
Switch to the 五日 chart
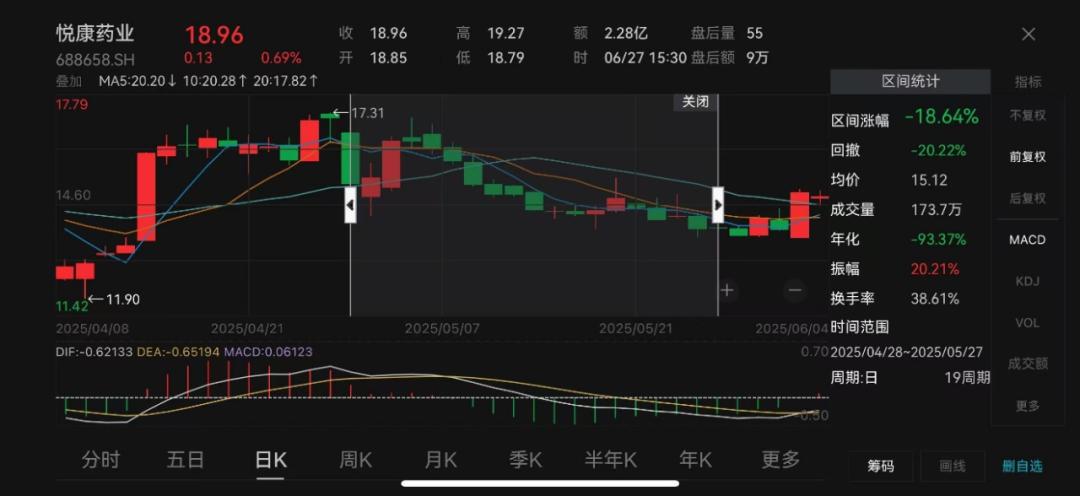tap(186, 460)
